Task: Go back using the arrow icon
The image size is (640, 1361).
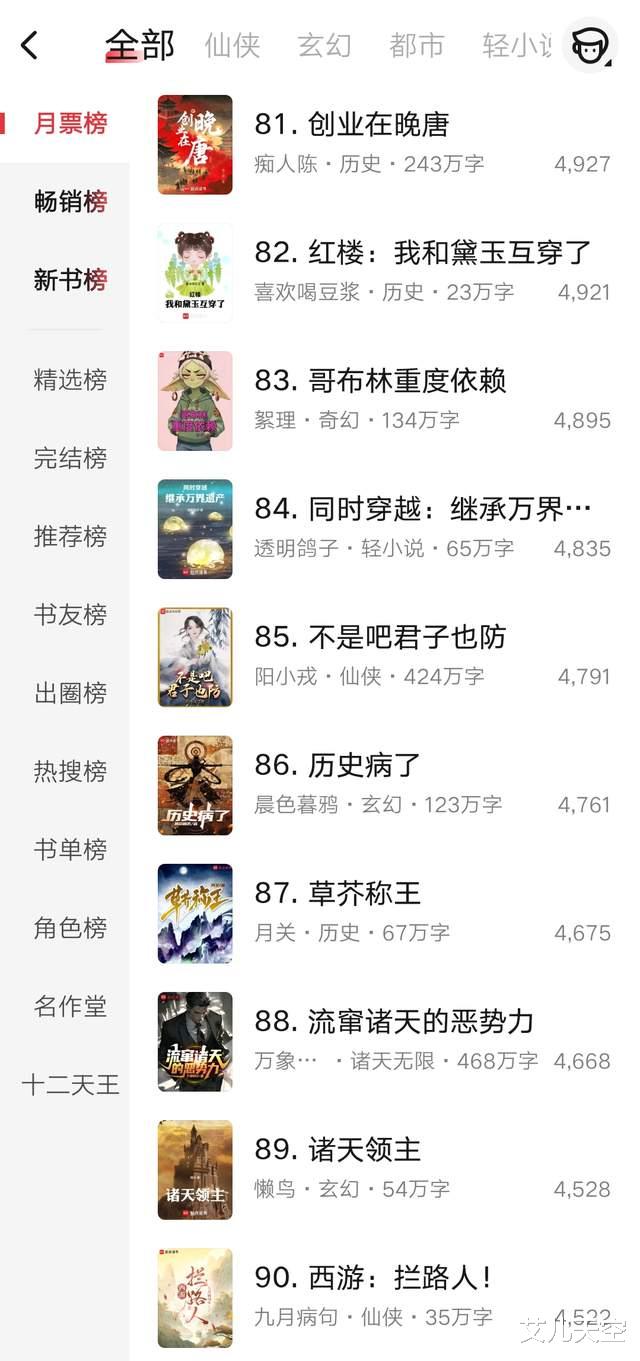Action: (30, 45)
